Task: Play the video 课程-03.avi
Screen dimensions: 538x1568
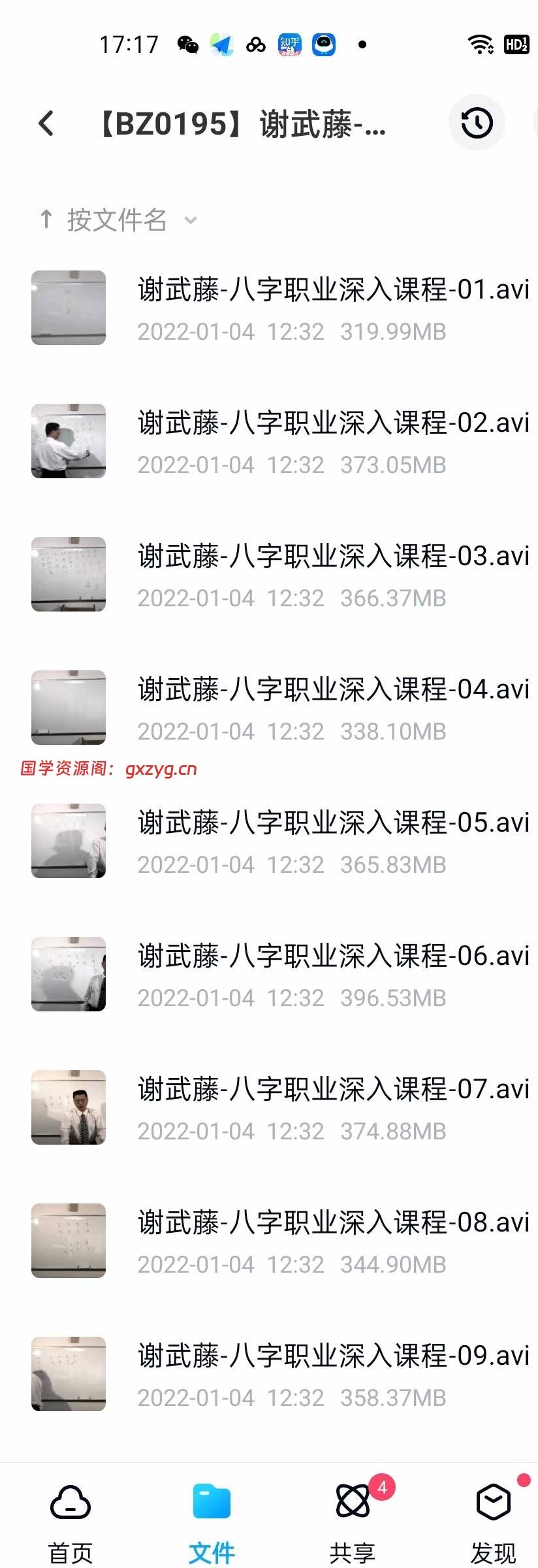Action: [333, 574]
